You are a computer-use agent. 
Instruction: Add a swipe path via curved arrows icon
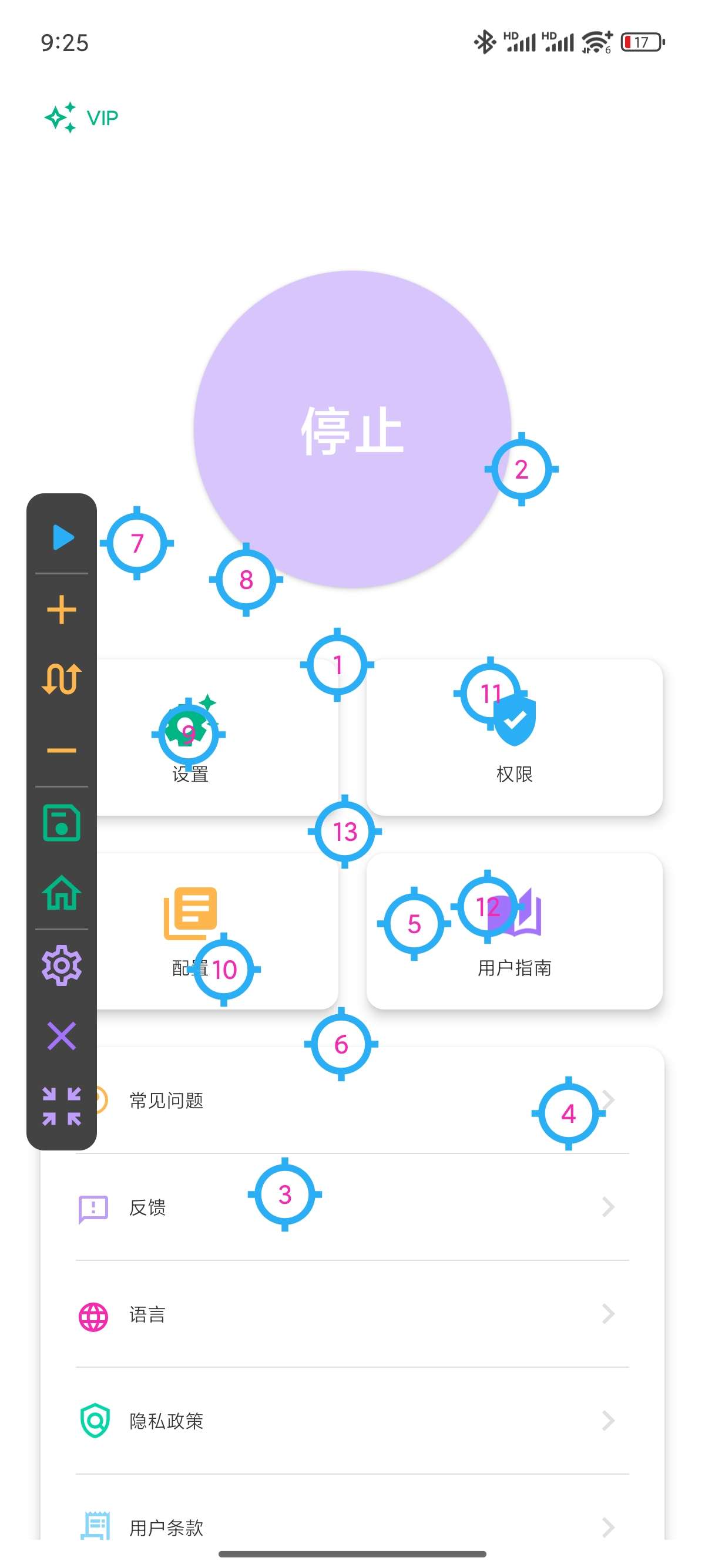tap(62, 679)
